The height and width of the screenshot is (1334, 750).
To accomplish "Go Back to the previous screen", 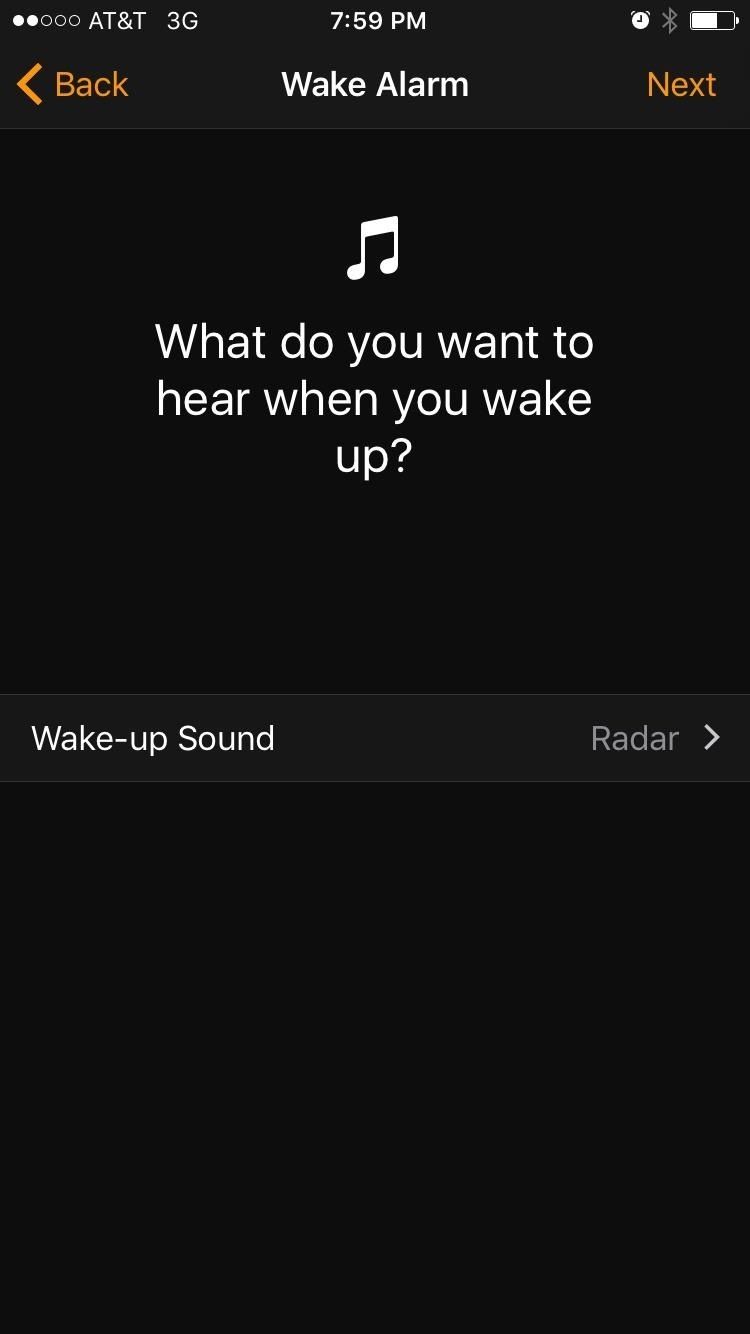I will pos(71,84).
